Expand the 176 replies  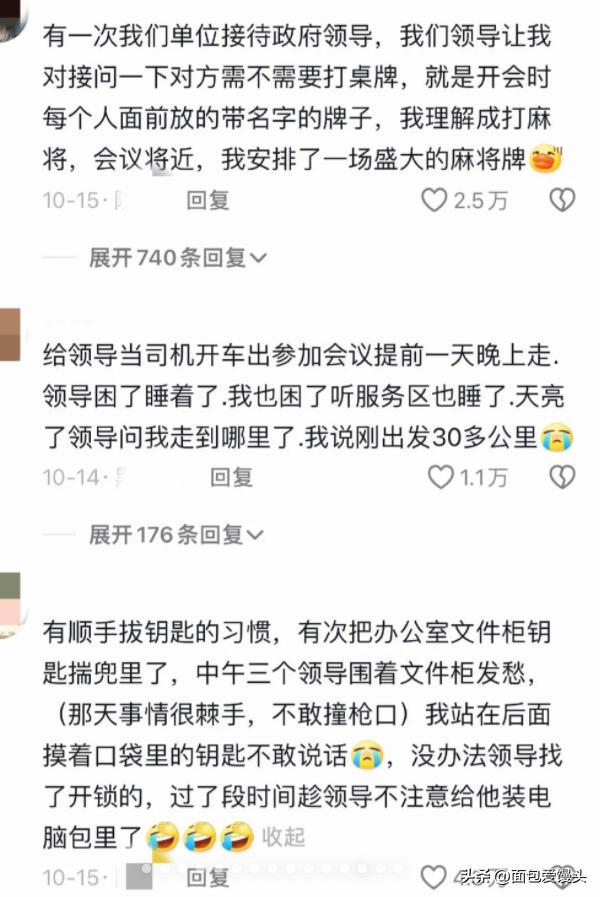177,535
